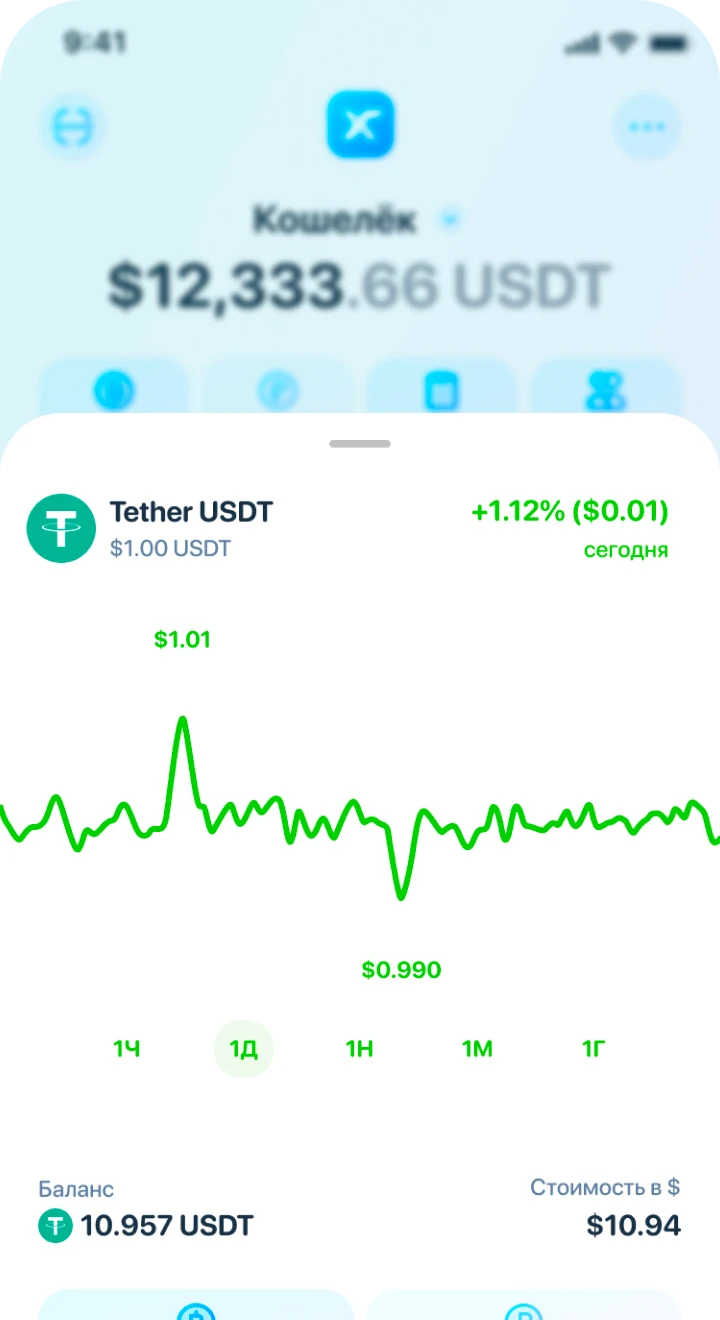Select the 1Д time range
The width and height of the screenshot is (720, 1320).
[243, 1049]
